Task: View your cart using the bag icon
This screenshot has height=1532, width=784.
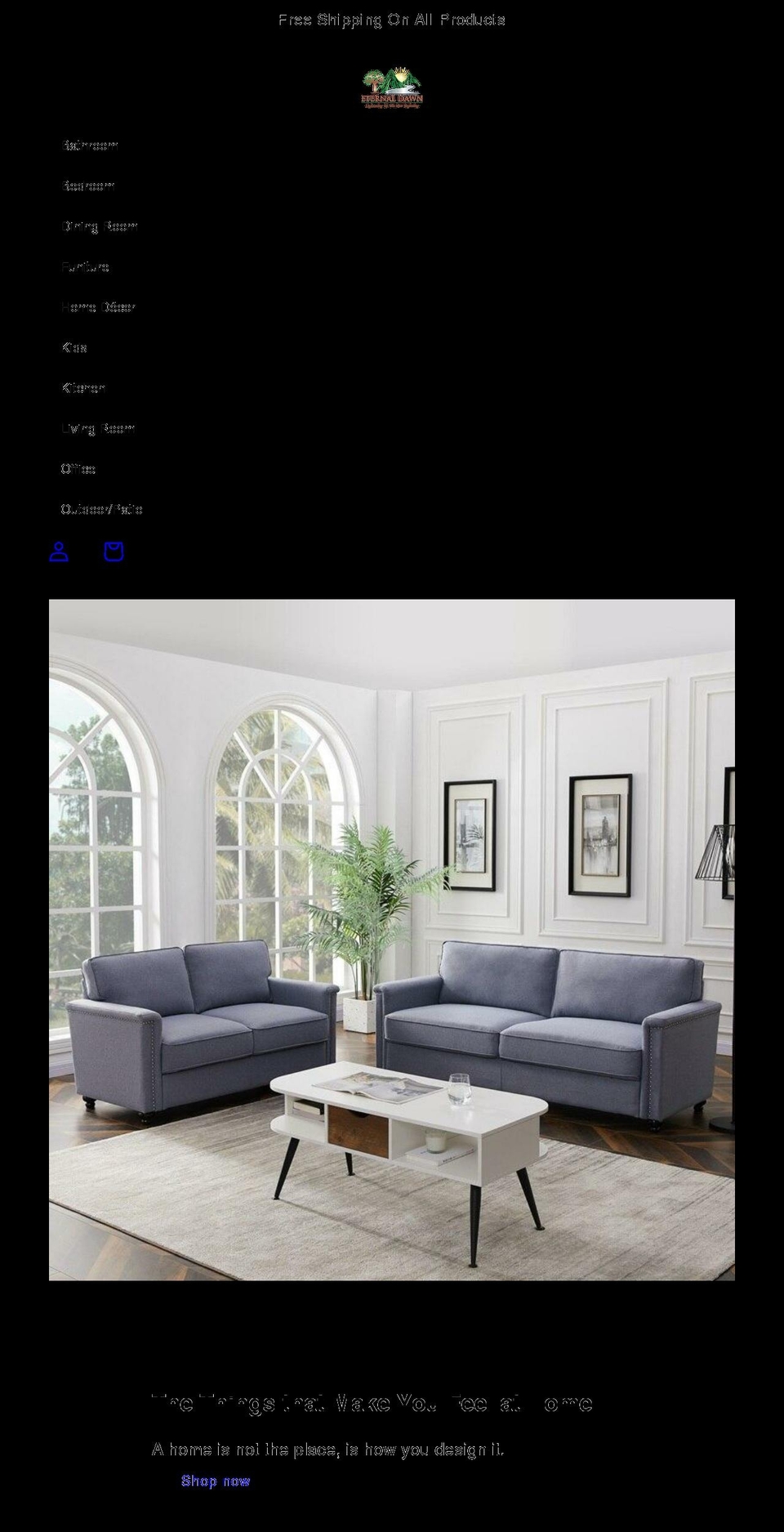Action: click(x=114, y=552)
